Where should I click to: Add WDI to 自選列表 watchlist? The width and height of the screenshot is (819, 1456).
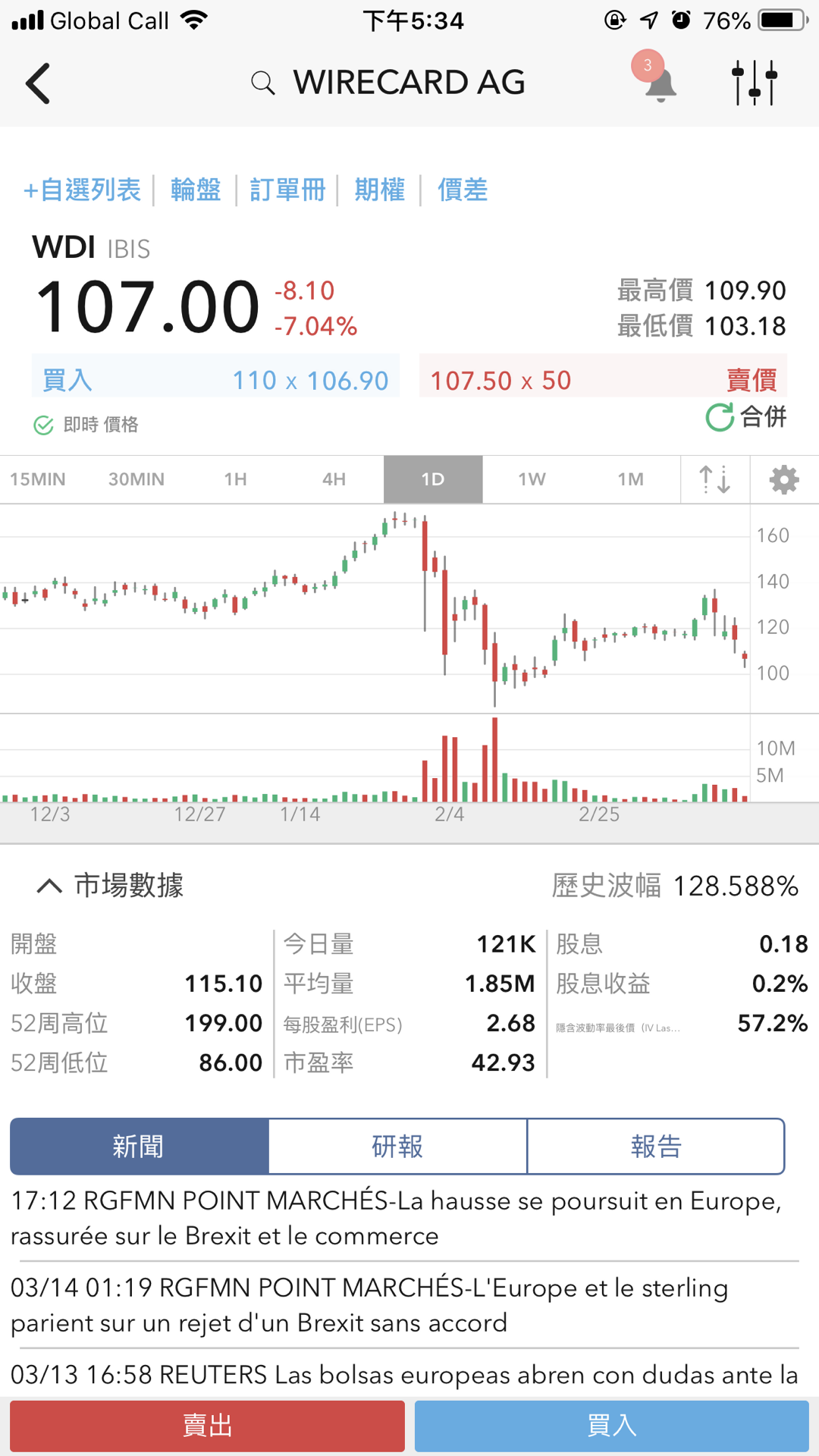coord(82,190)
